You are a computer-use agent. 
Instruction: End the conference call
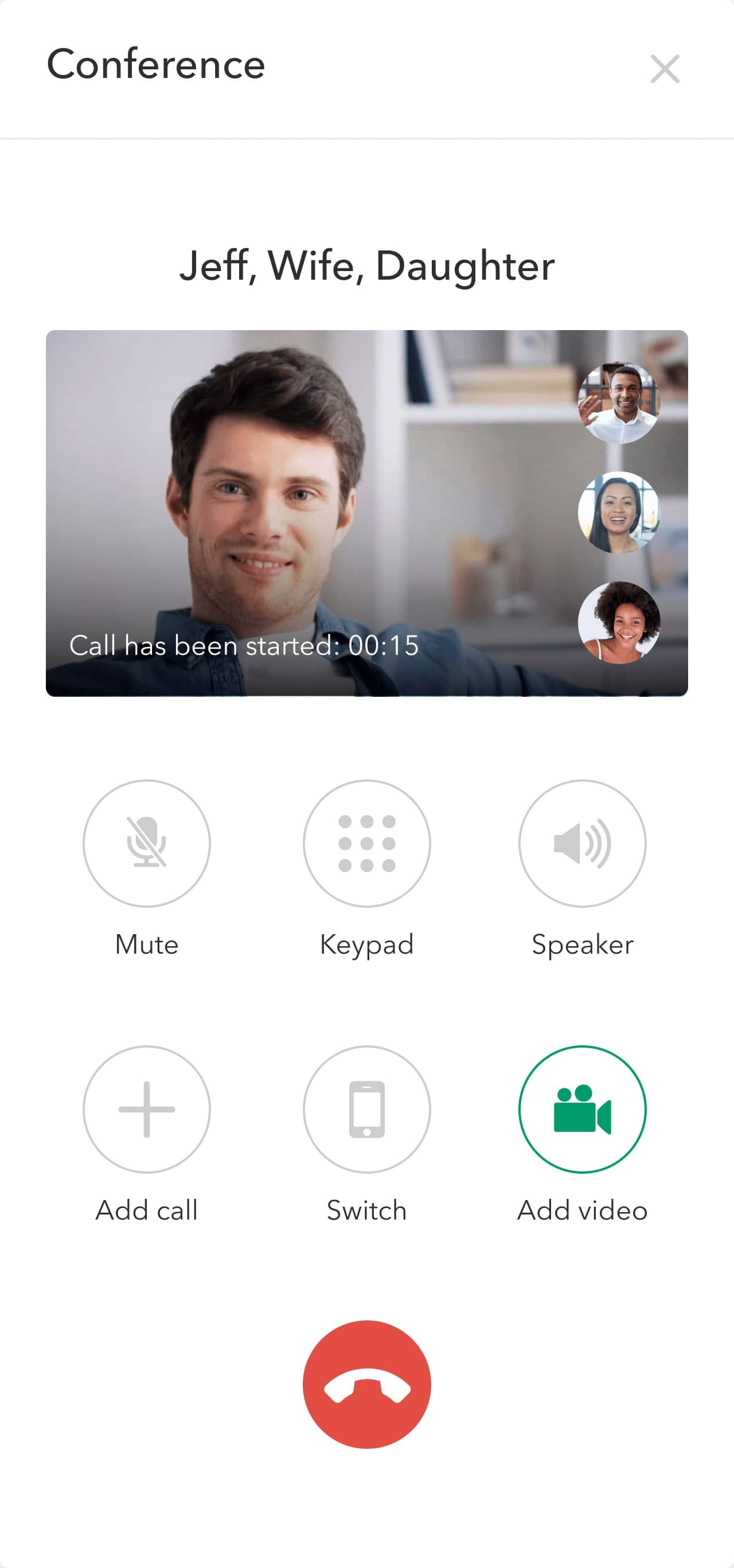pyautogui.click(x=366, y=1384)
